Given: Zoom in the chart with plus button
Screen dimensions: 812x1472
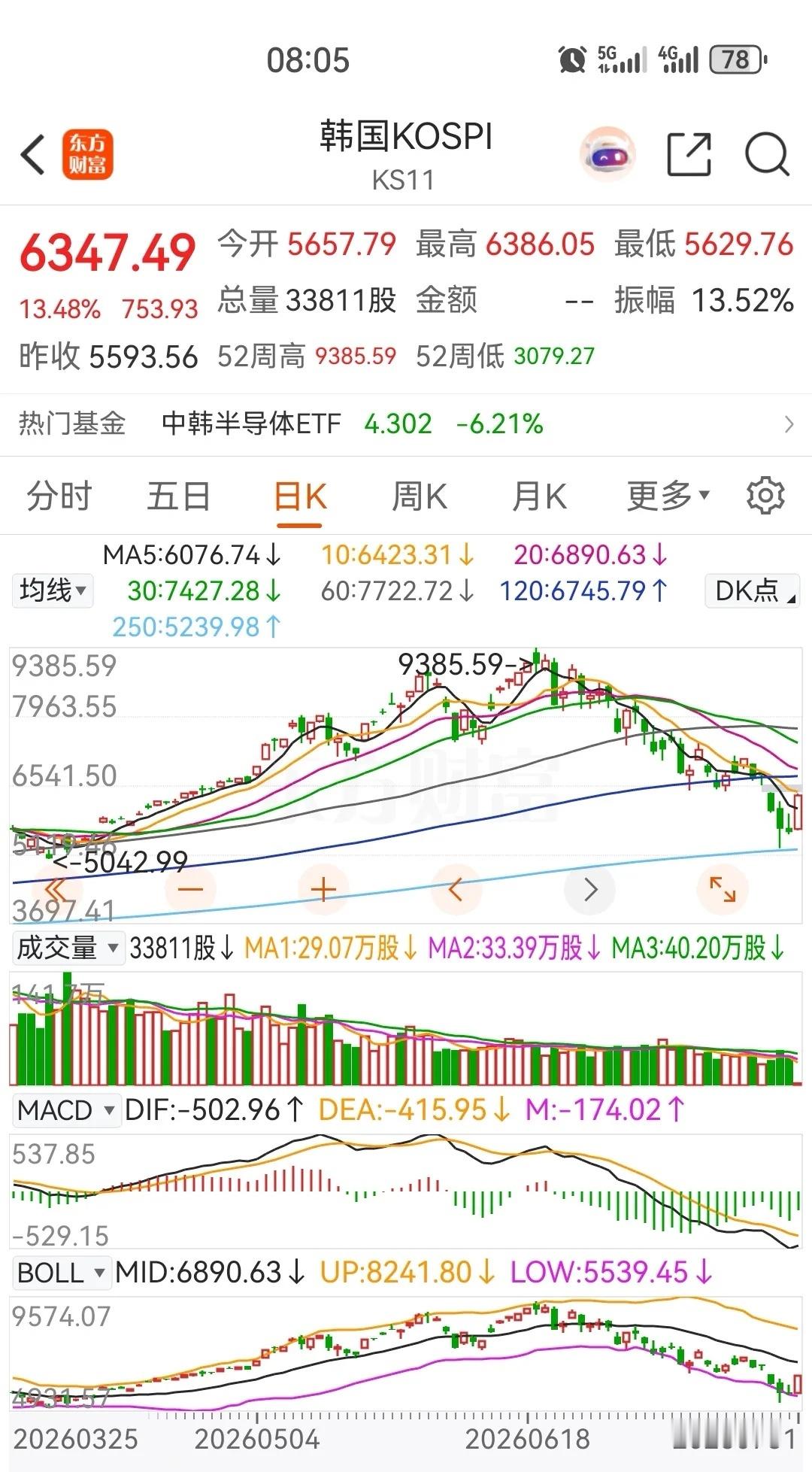Looking at the screenshot, I should click(323, 890).
